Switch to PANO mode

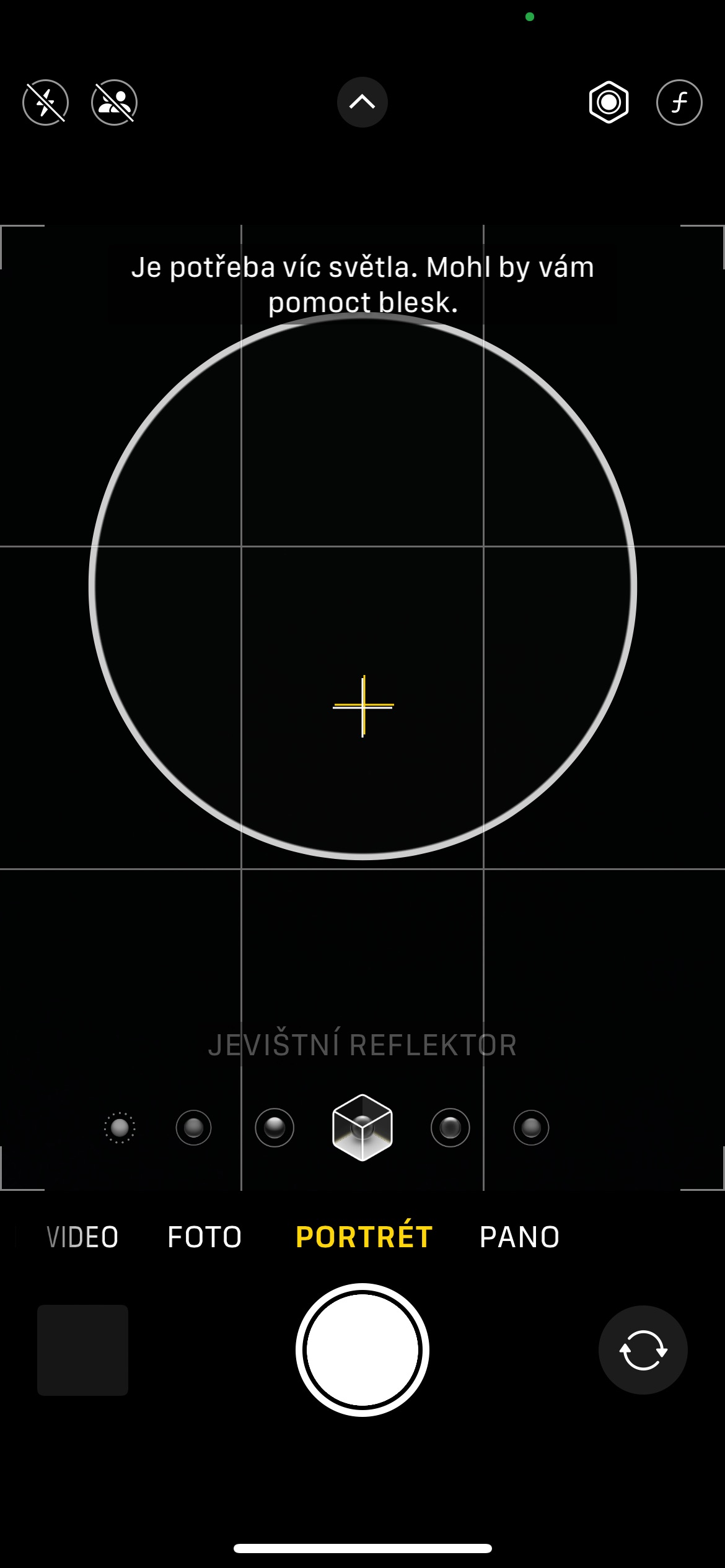(519, 1237)
